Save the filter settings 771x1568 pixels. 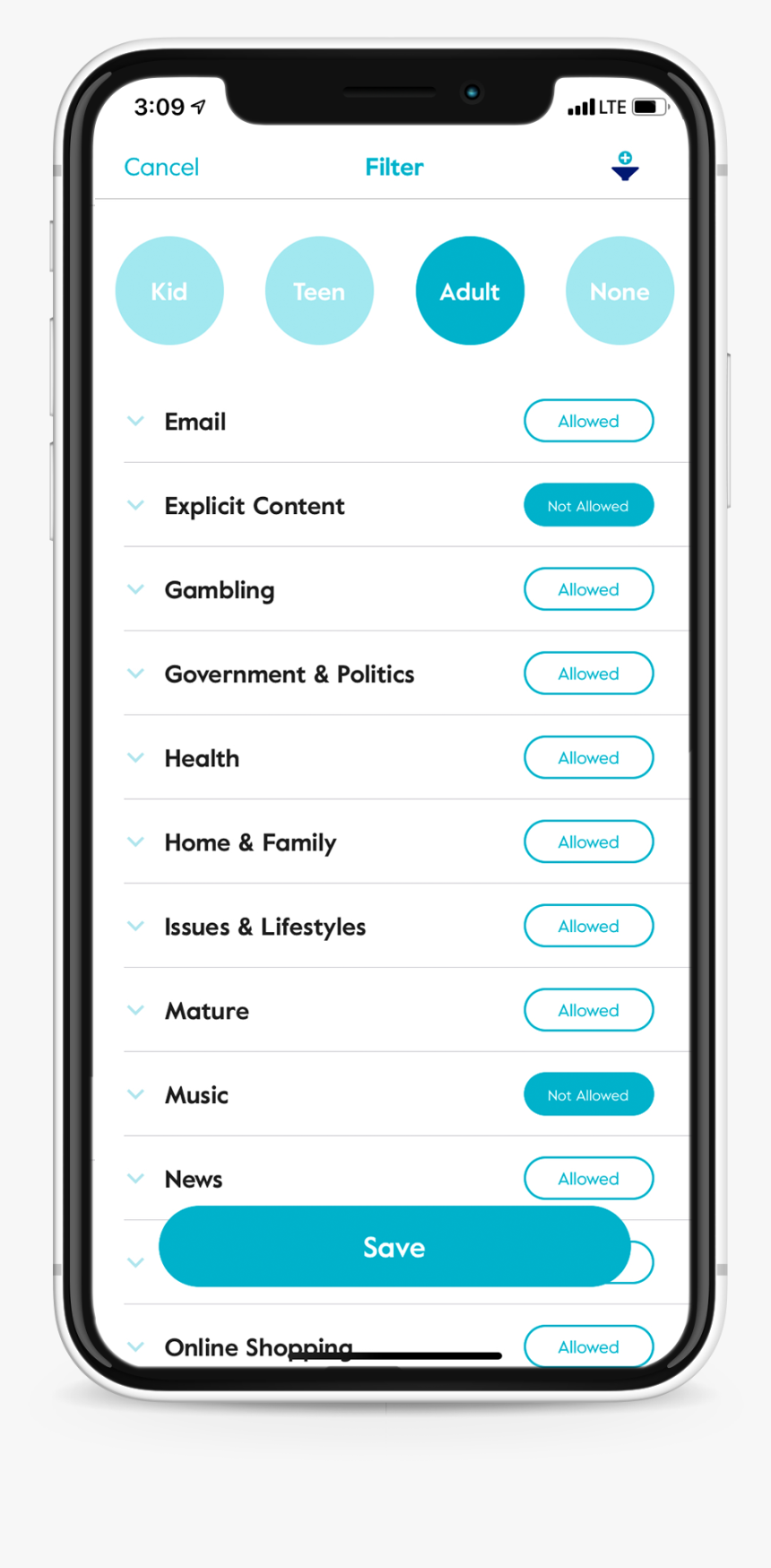coord(394,1247)
